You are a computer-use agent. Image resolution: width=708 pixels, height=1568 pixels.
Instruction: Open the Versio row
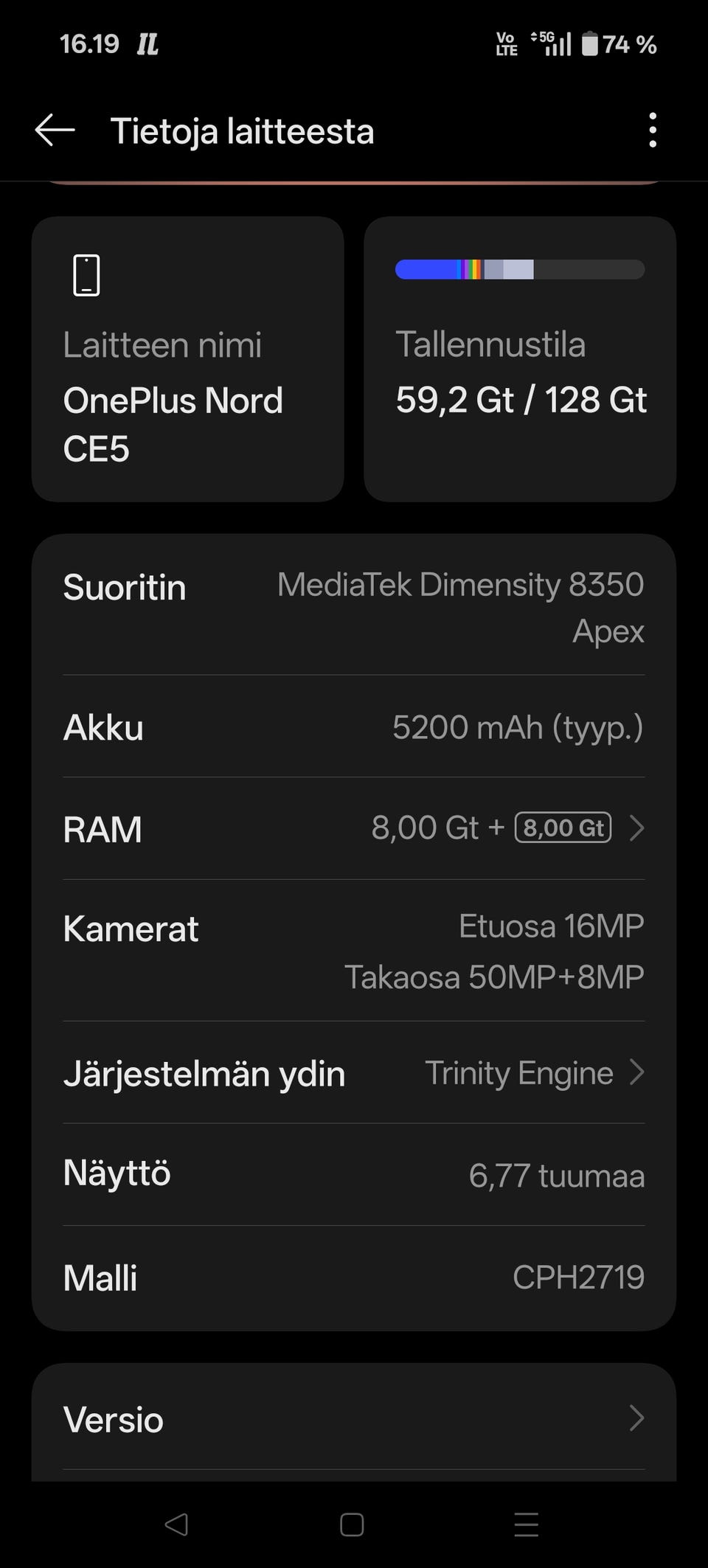(354, 1418)
